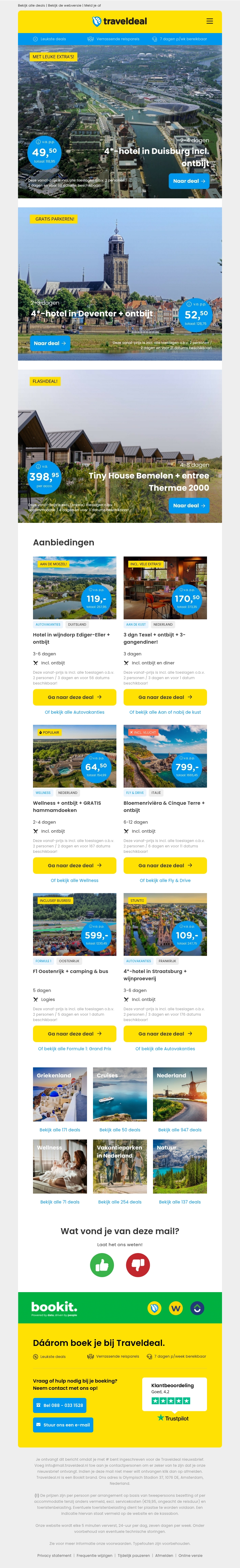The image size is (240, 1568).
Task: Call via 'Bel 088 - 033 1528' button
Action: 59,1405
